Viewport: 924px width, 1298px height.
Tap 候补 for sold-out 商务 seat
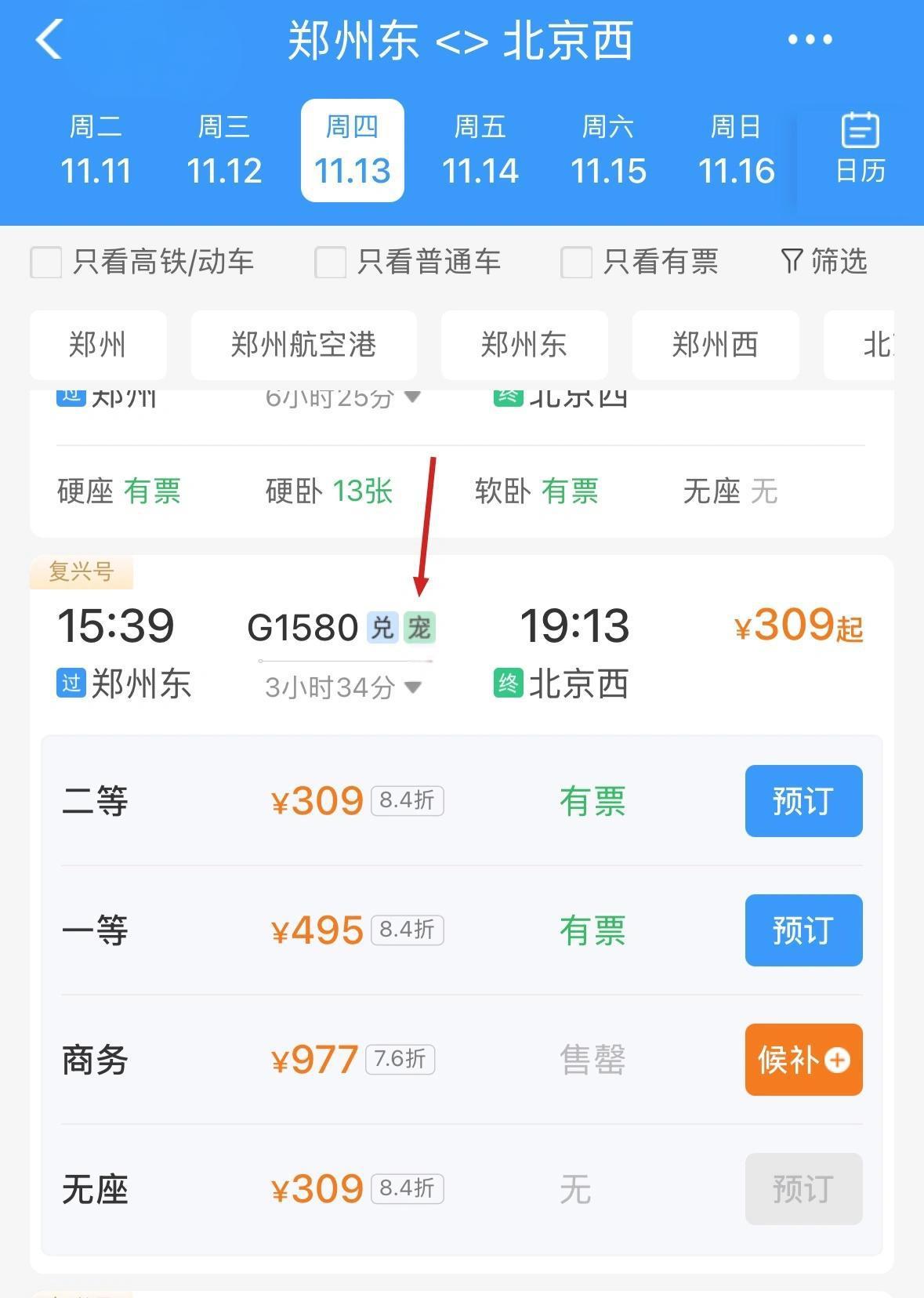pyautogui.click(x=803, y=1060)
